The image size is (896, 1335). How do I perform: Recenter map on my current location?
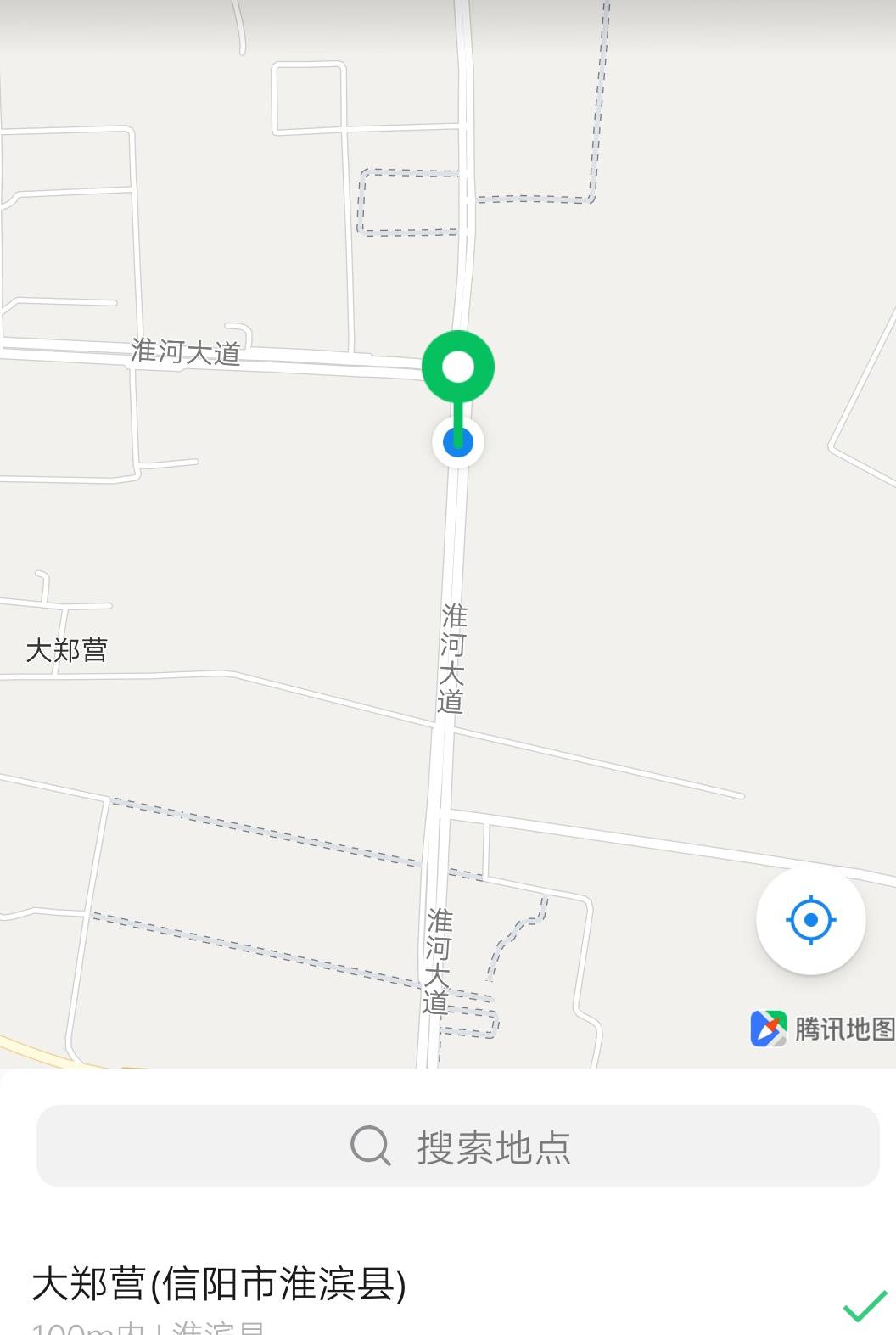[x=810, y=920]
